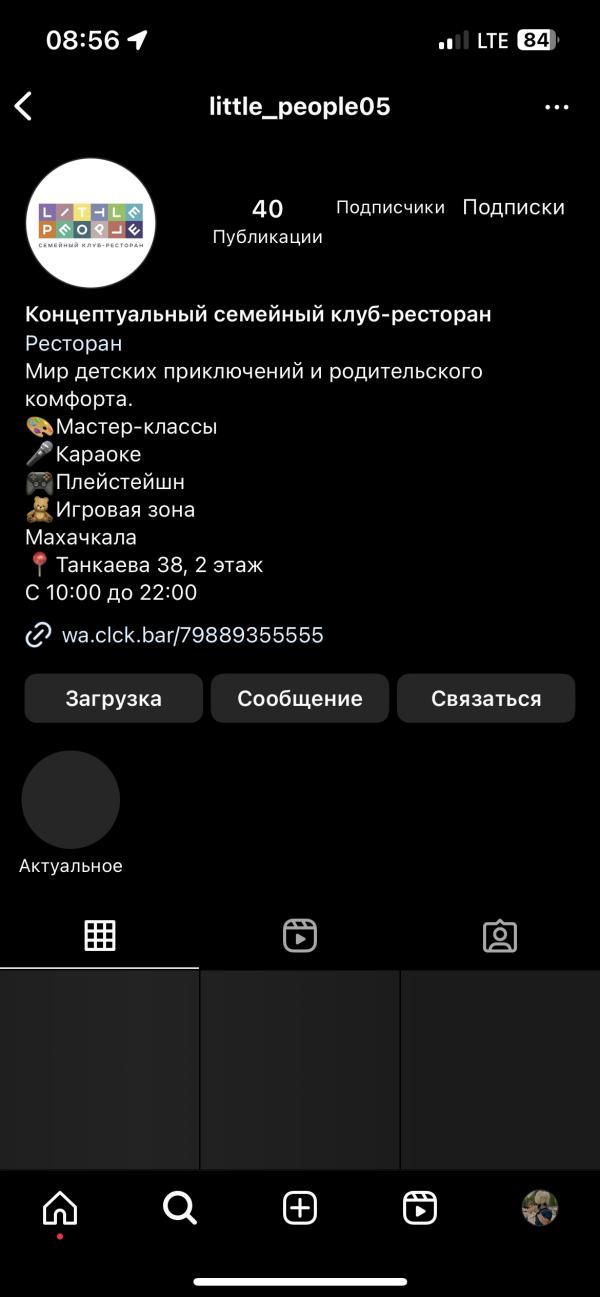Open the Search and Explore tab
The image size is (600, 1297).
pyautogui.click(x=180, y=1209)
